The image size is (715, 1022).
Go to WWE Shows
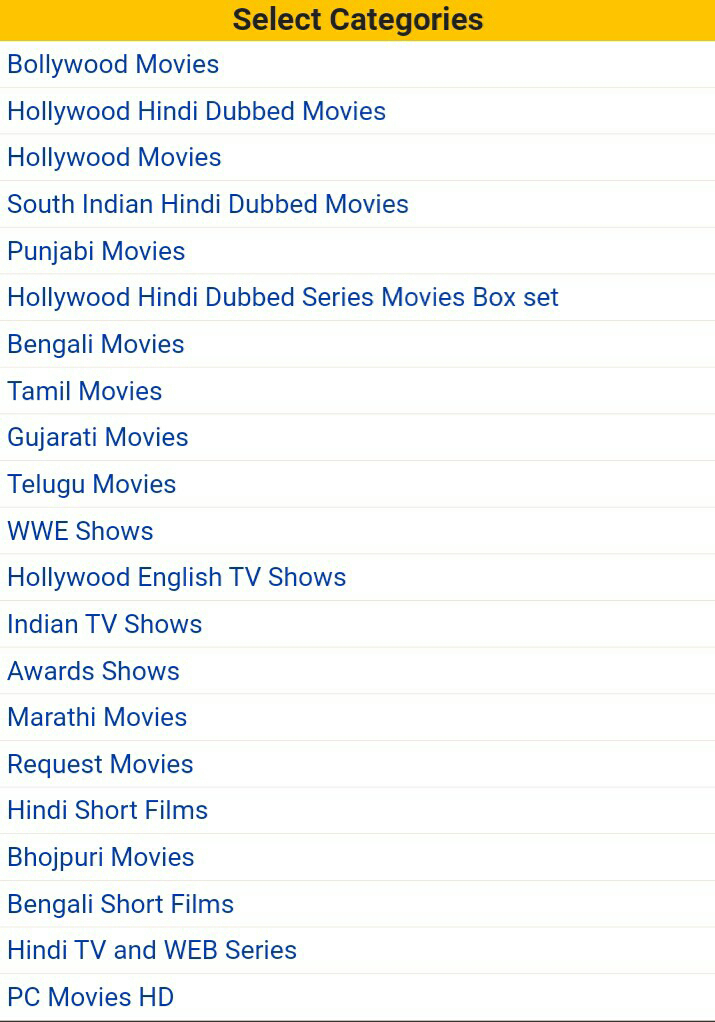pyautogui.click(x=80, y=531)
